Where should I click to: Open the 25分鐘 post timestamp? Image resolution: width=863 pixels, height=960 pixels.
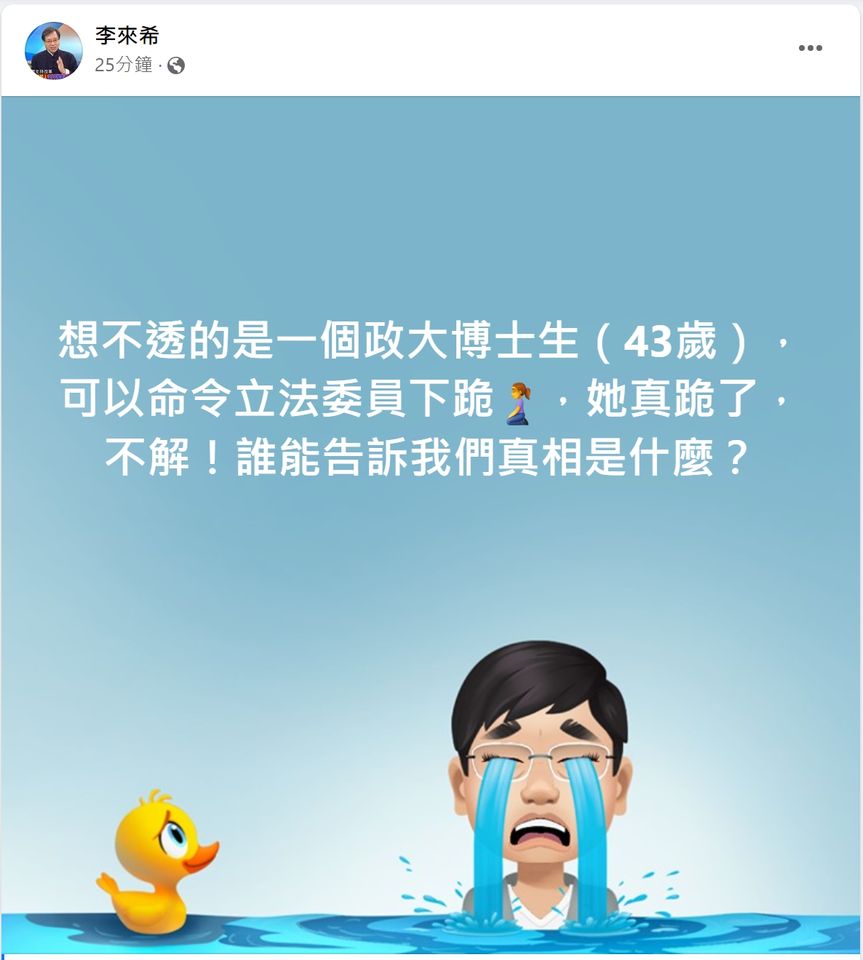pyautogui.click(x=123, y=65)
